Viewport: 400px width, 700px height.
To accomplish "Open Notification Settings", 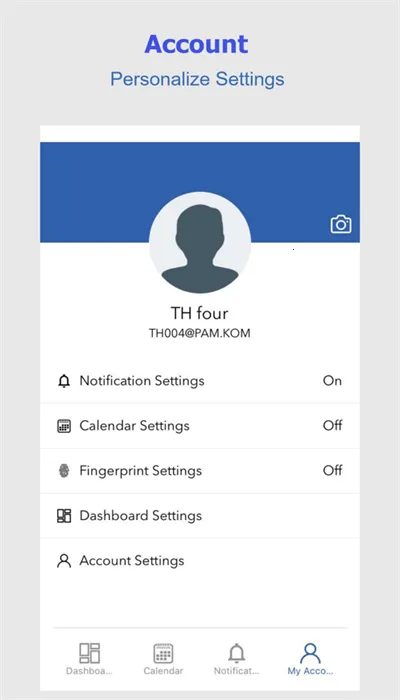I will click(x=200, y=381).
